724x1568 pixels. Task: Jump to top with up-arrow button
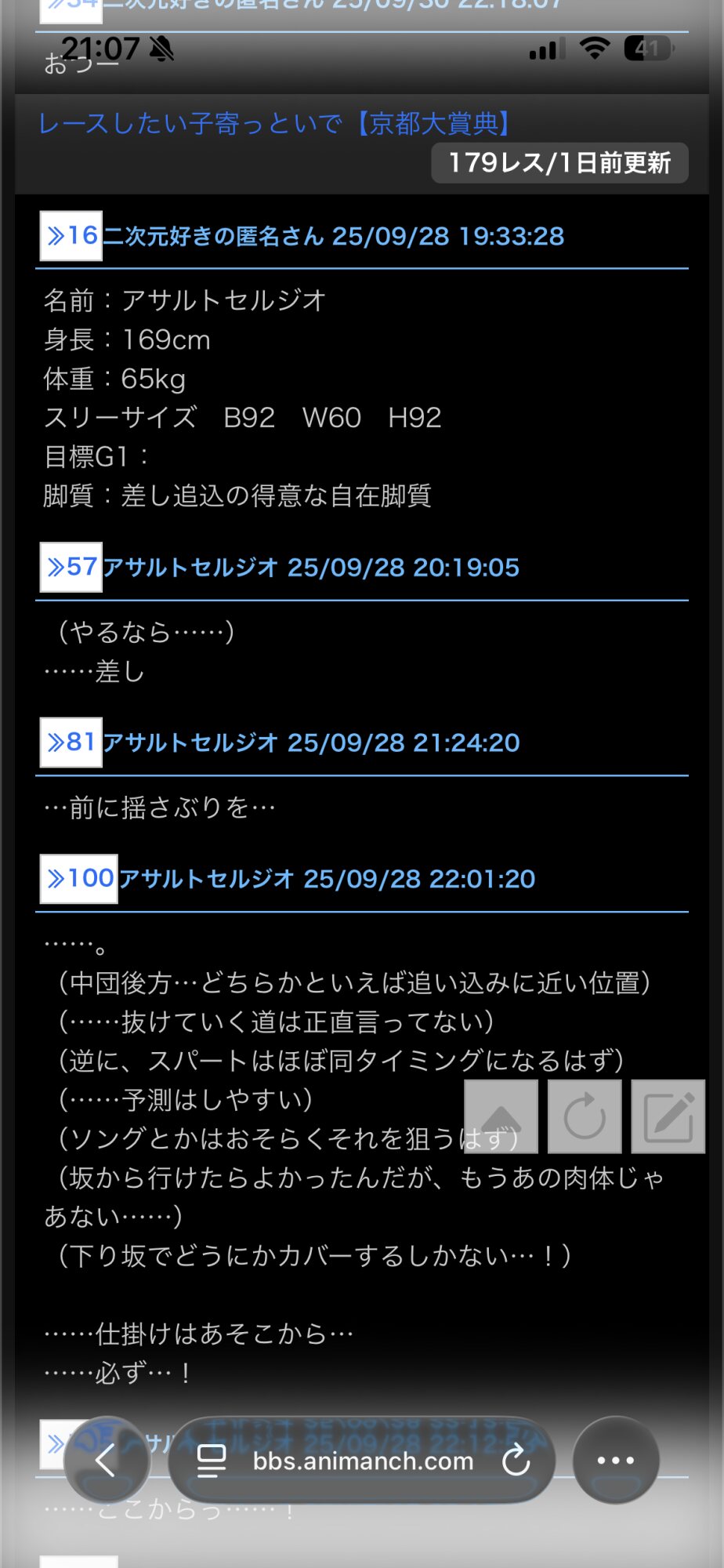(x=501, y=1116)
